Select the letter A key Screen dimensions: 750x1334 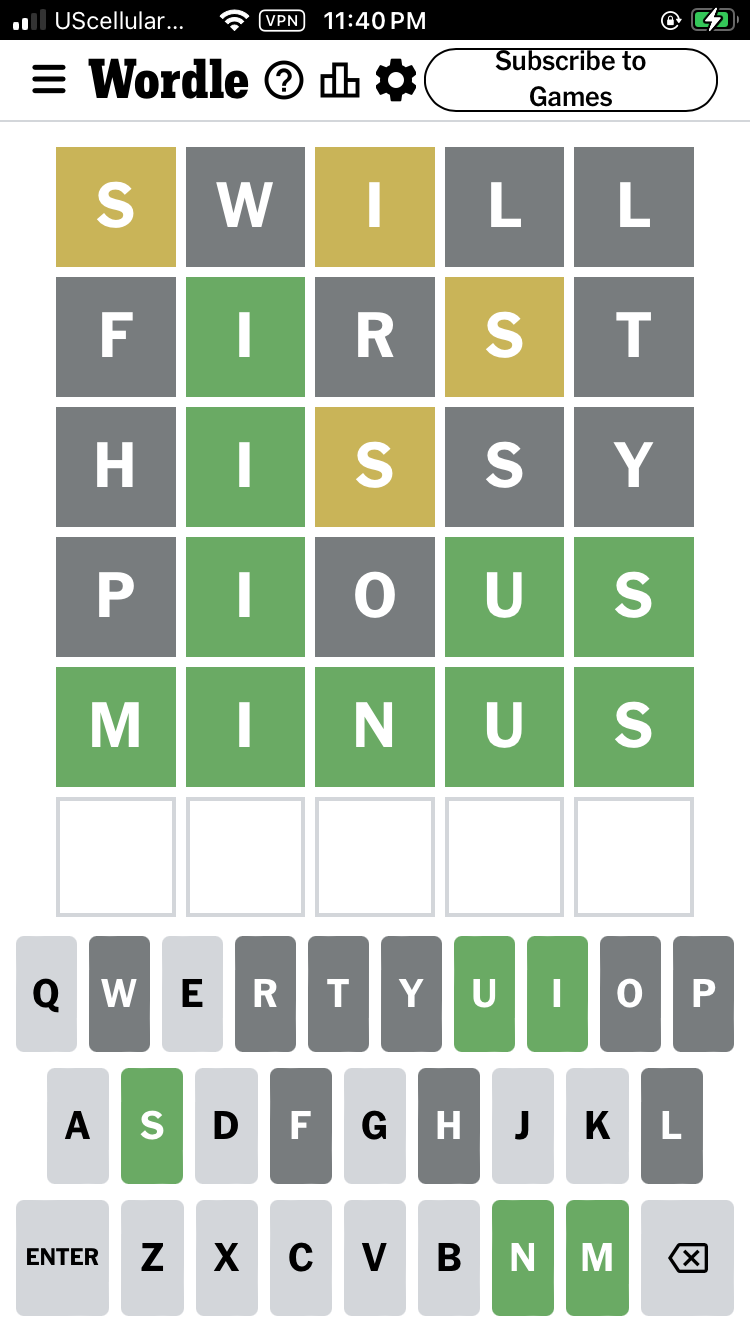(x=78, y=1126)
